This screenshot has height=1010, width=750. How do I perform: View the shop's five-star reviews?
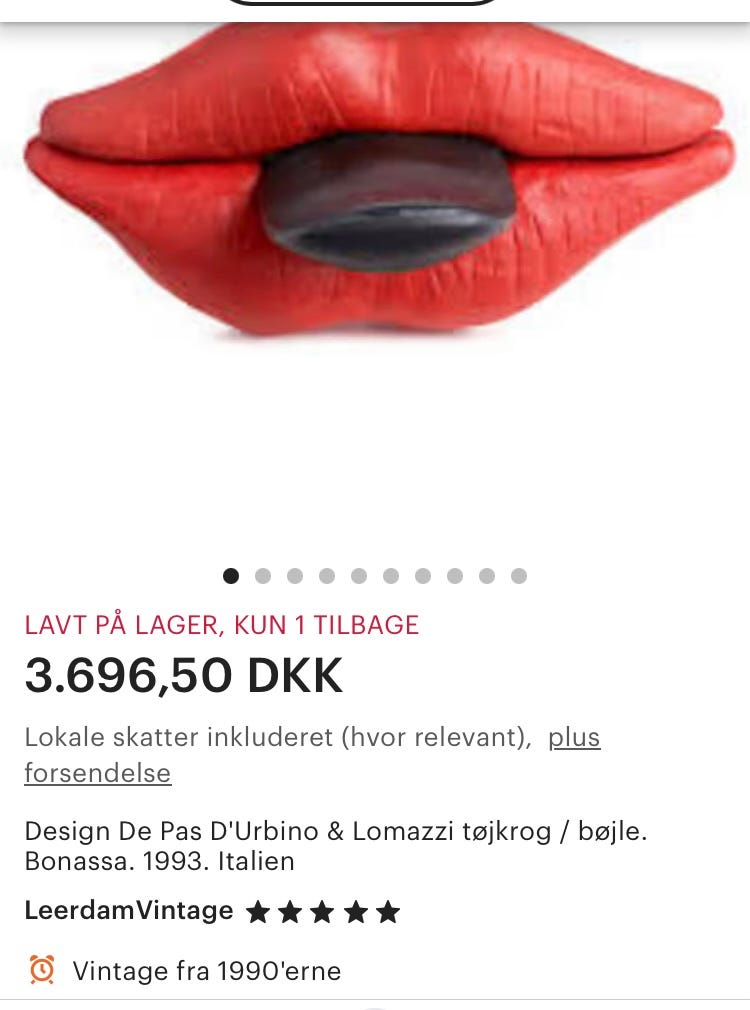tap(323, 912)
